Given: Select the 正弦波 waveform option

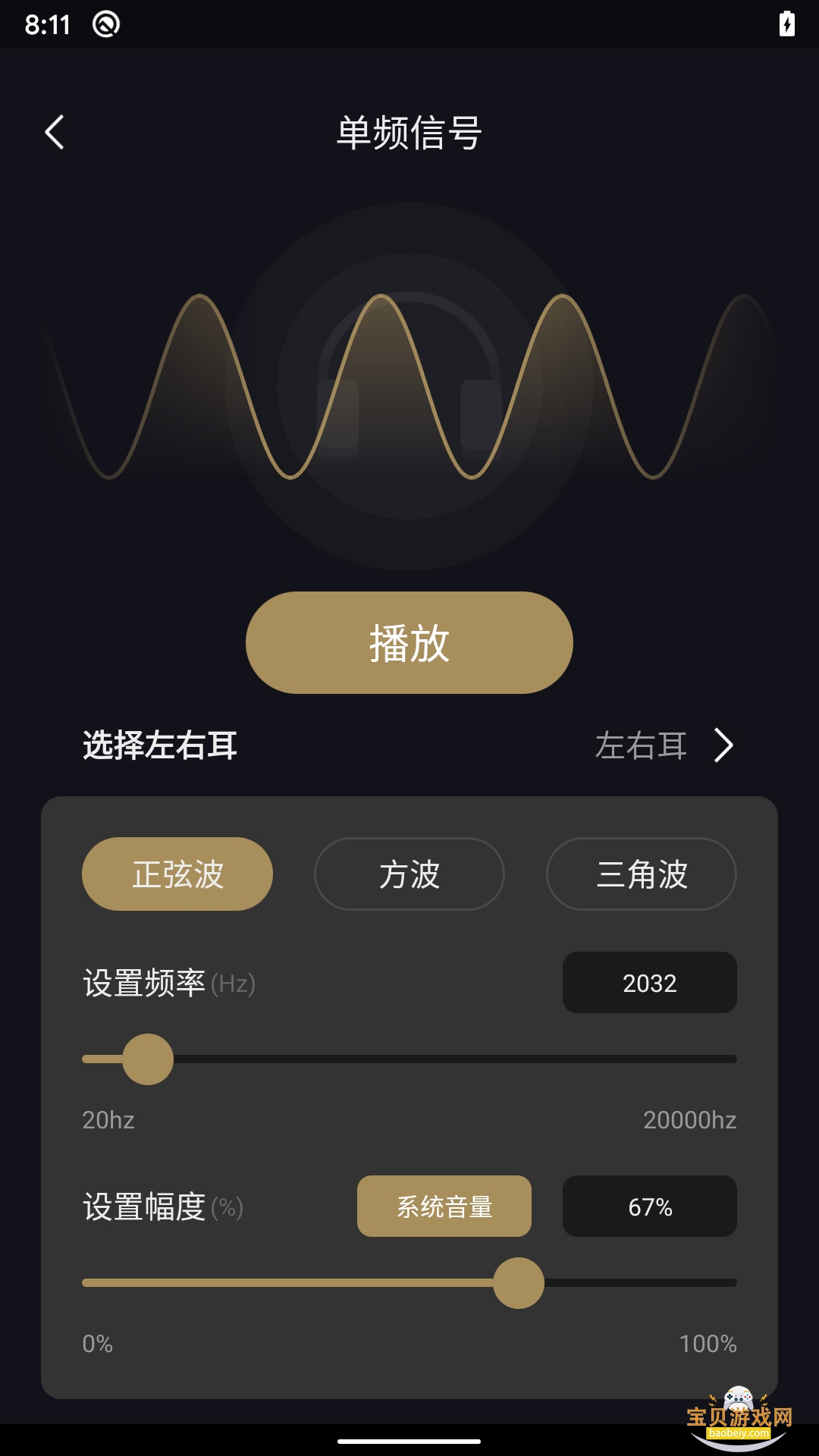Looking at the screenshot, I should click(176, 874).
